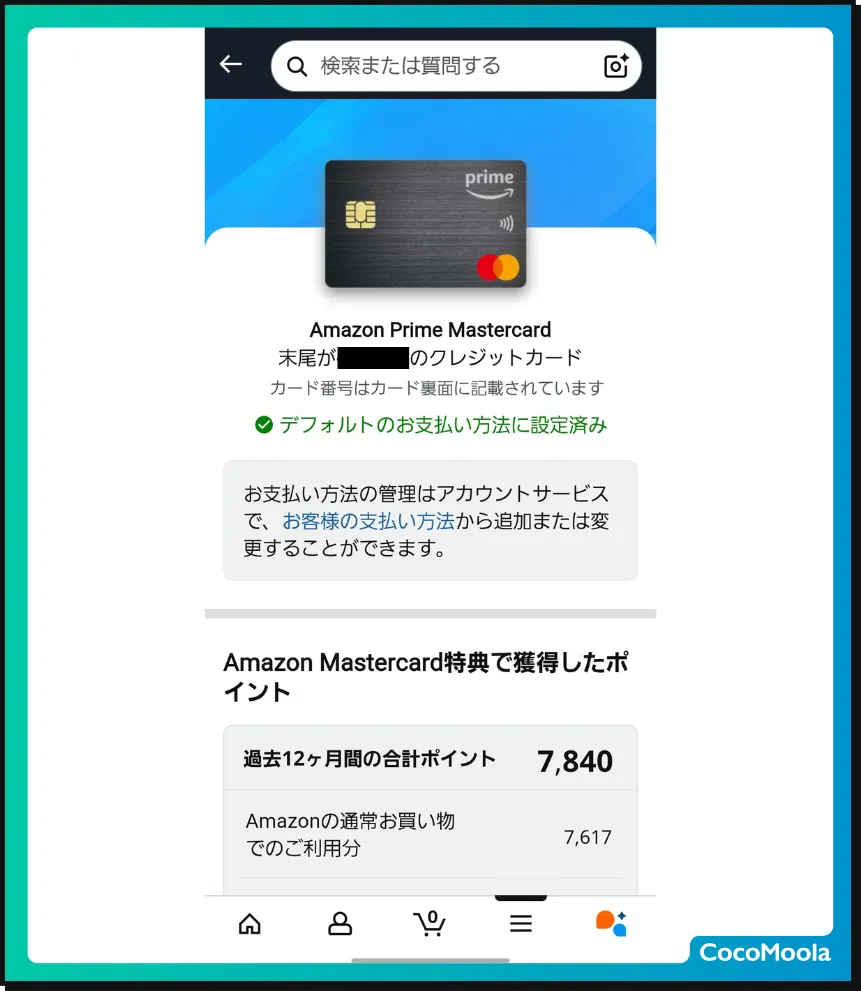The height and width of the screenshot is (991, 861).
Task: Open the camera lens search icon
Action: [616, 66]
